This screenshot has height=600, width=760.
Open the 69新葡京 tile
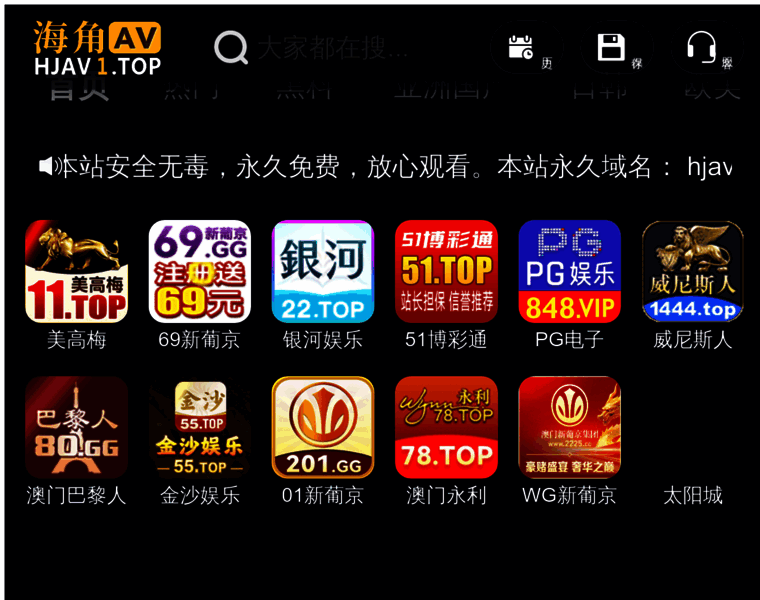point(199,271)
